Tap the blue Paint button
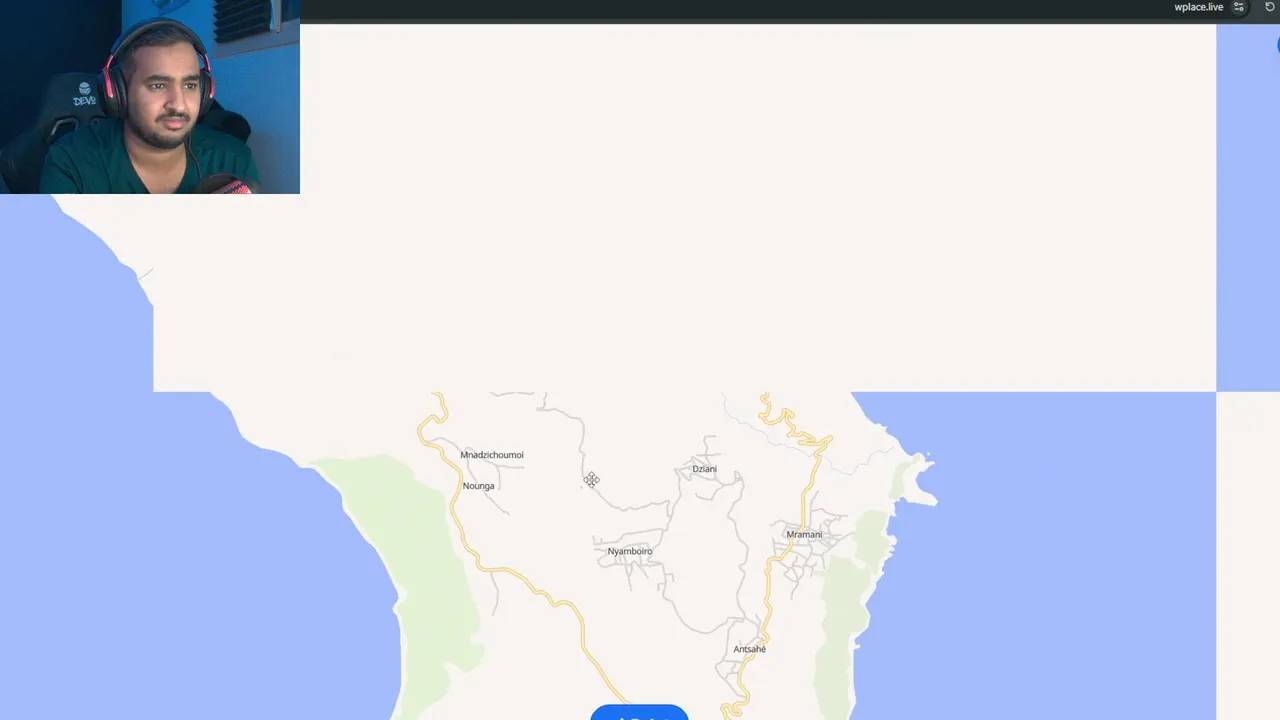The image size is (1280, 720). point(639,714)
